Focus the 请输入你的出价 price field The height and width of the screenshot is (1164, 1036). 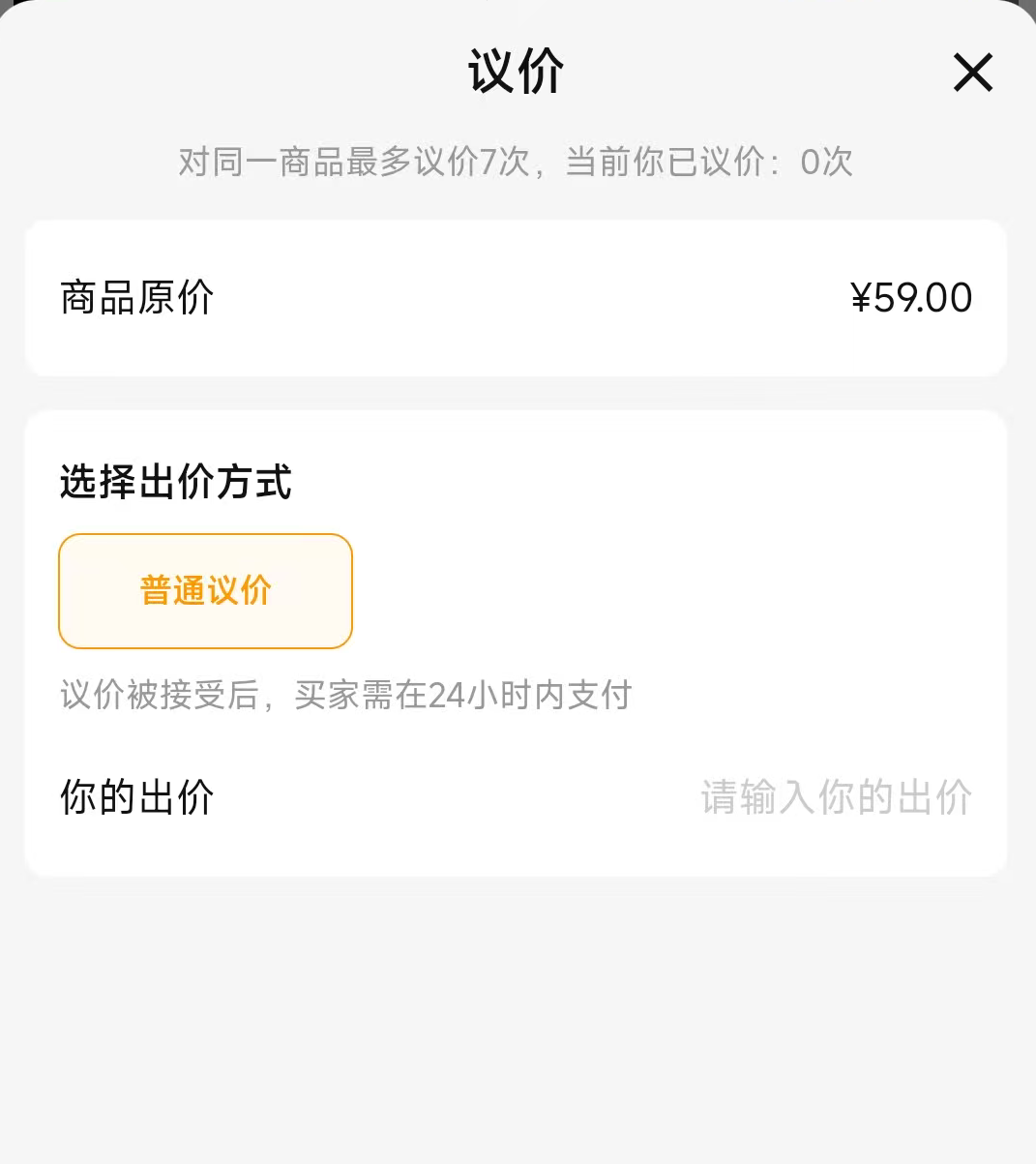pos(836,797)
